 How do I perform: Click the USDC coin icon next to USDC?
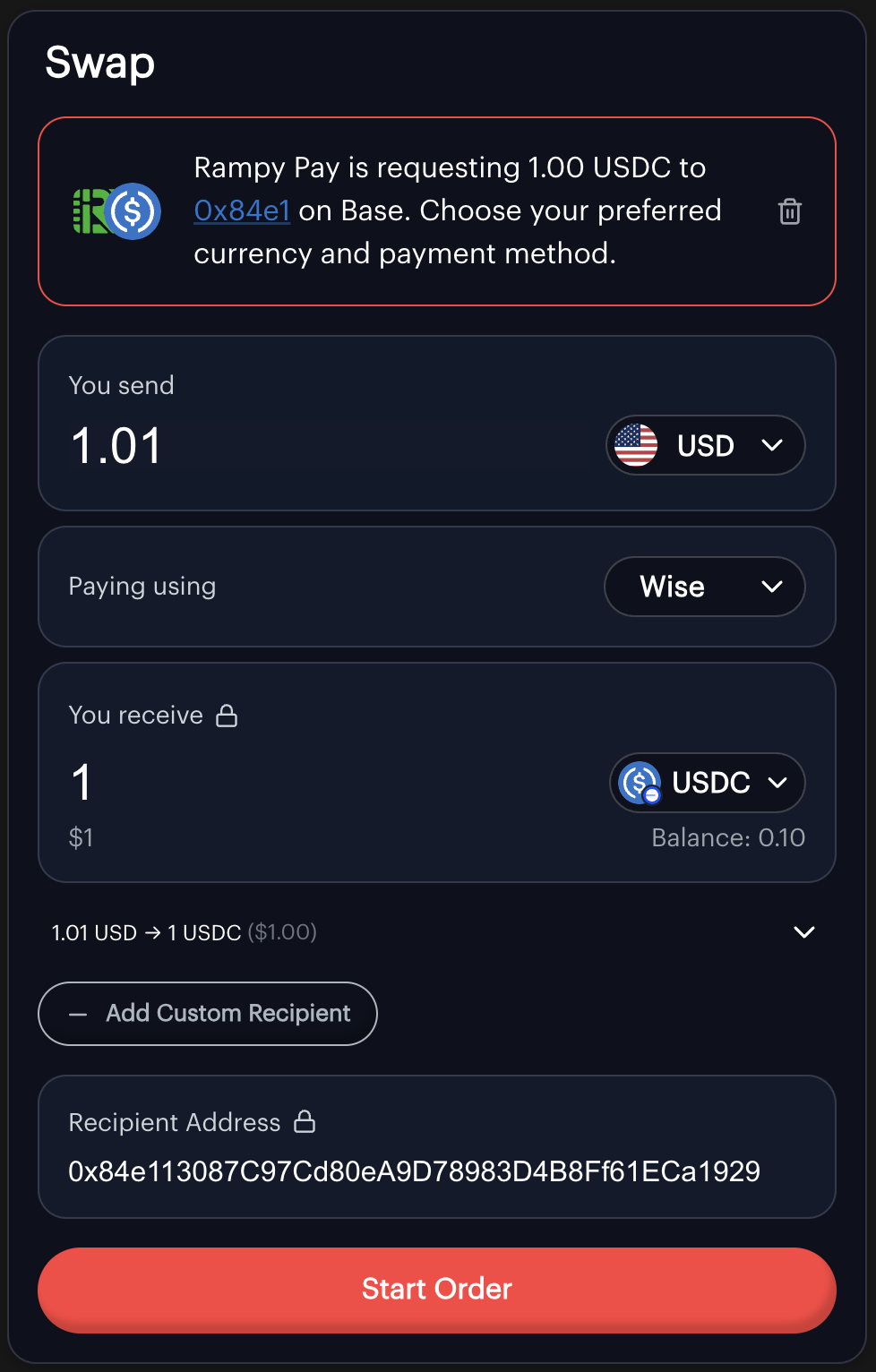click(x=640, y=783)
